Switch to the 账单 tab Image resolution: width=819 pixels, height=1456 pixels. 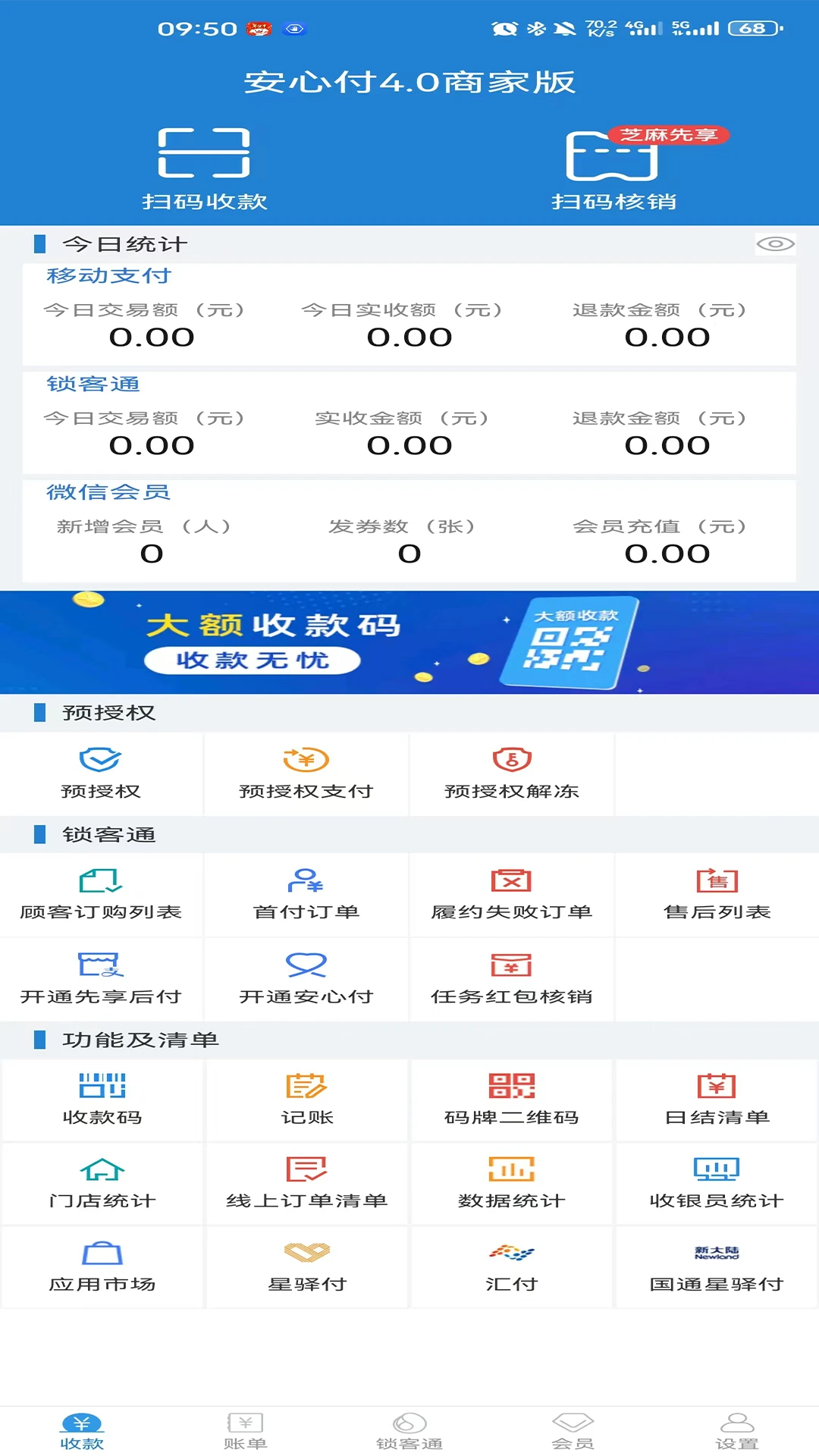(x=245, y=1431)
